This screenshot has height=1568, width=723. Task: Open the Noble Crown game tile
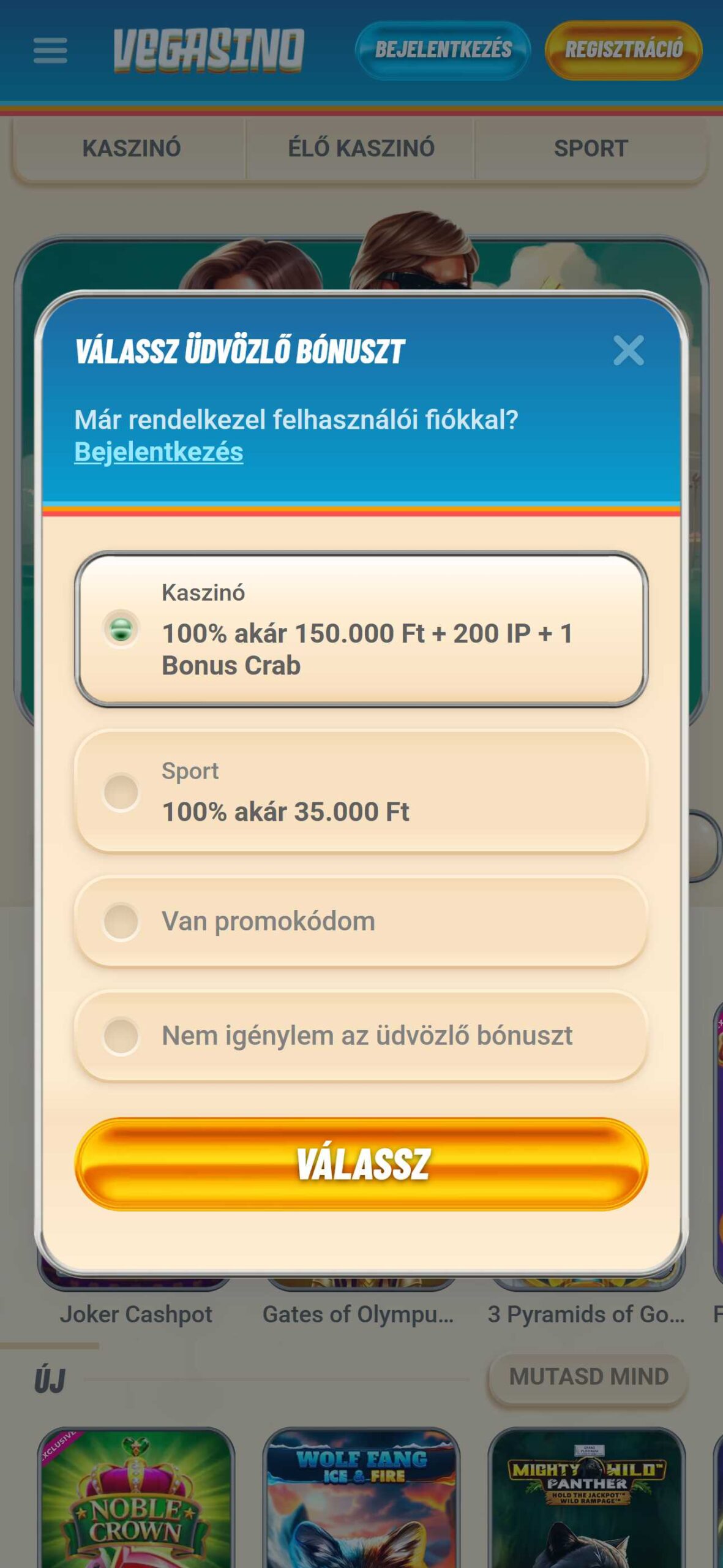point(136,1501)
